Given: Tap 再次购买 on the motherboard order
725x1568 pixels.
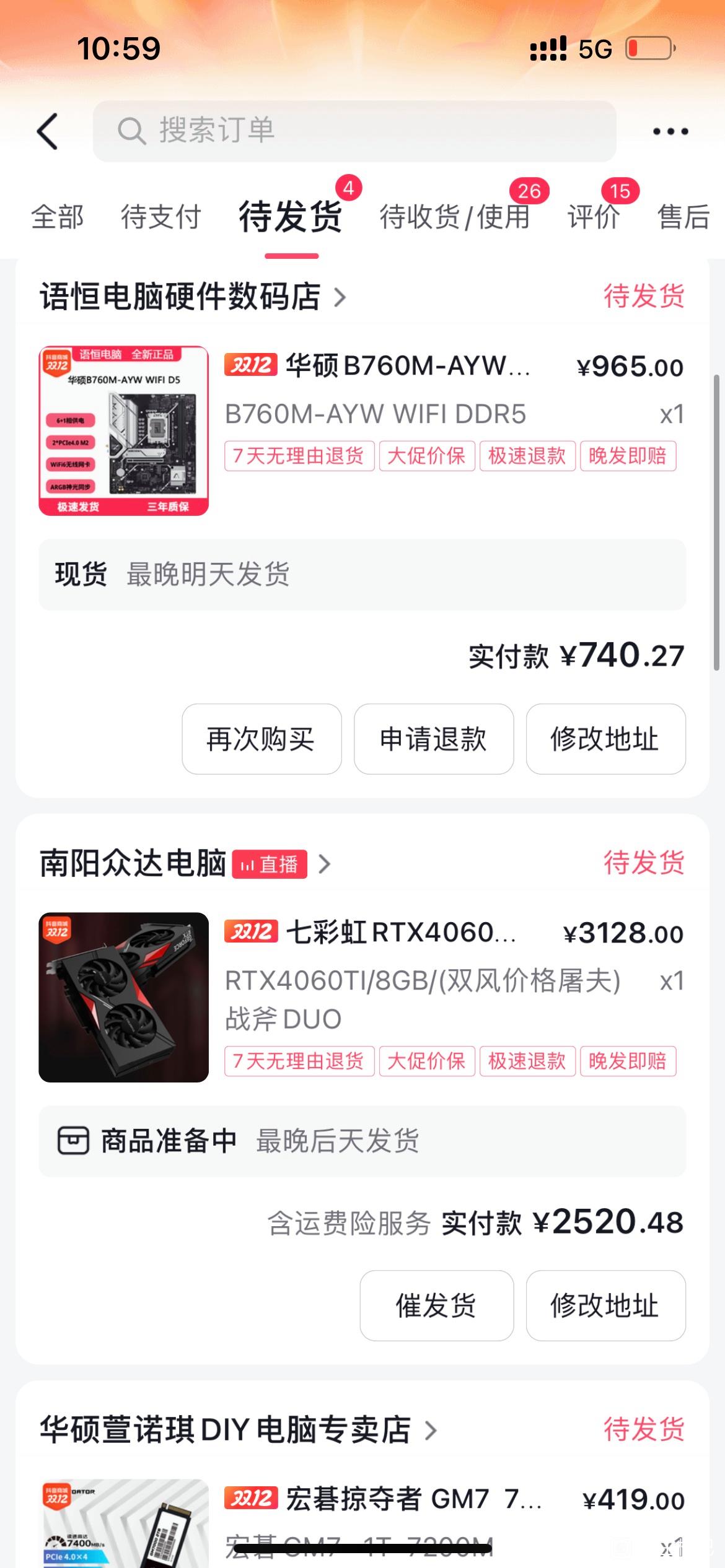Looking at the screenshot, I should [261, 739].
